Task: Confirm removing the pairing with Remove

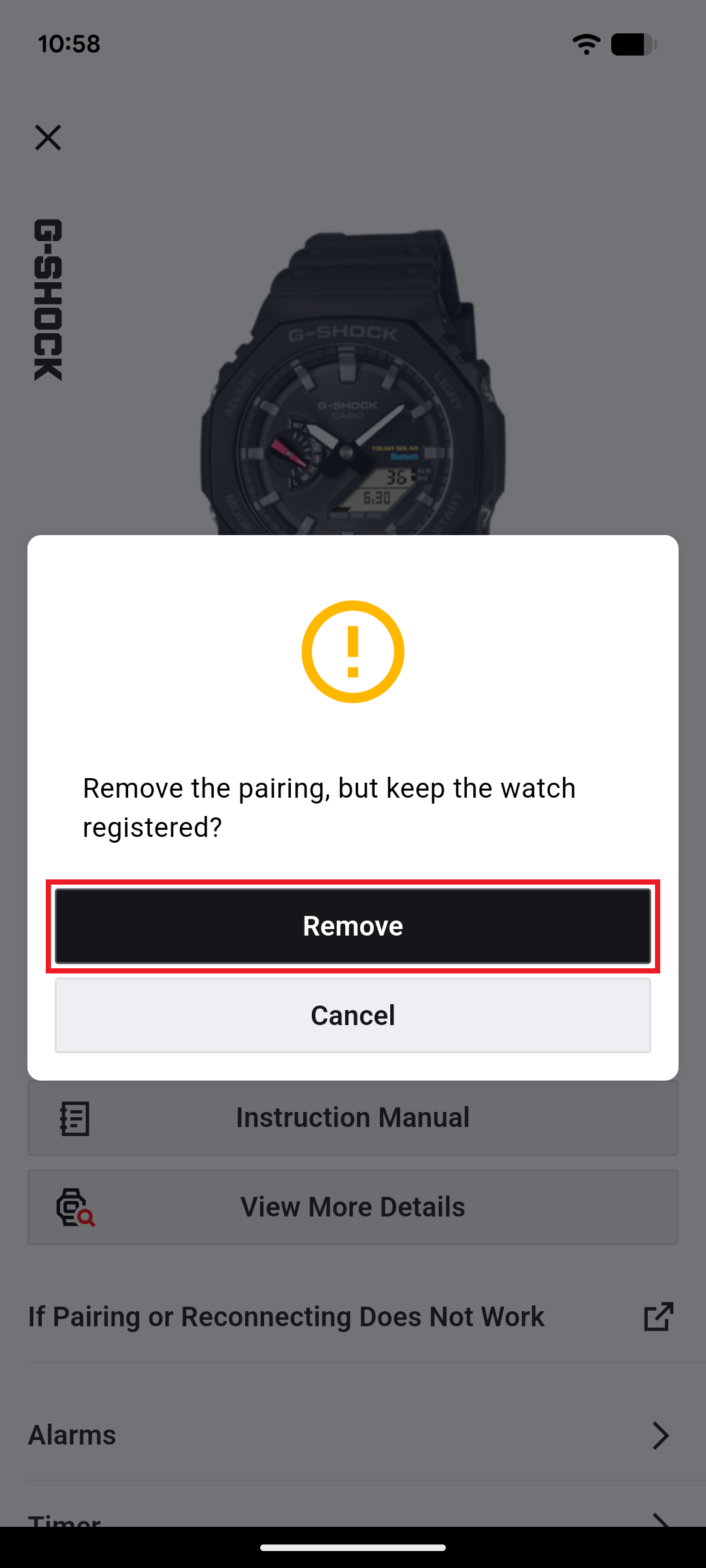Action: tap(353, 926)
